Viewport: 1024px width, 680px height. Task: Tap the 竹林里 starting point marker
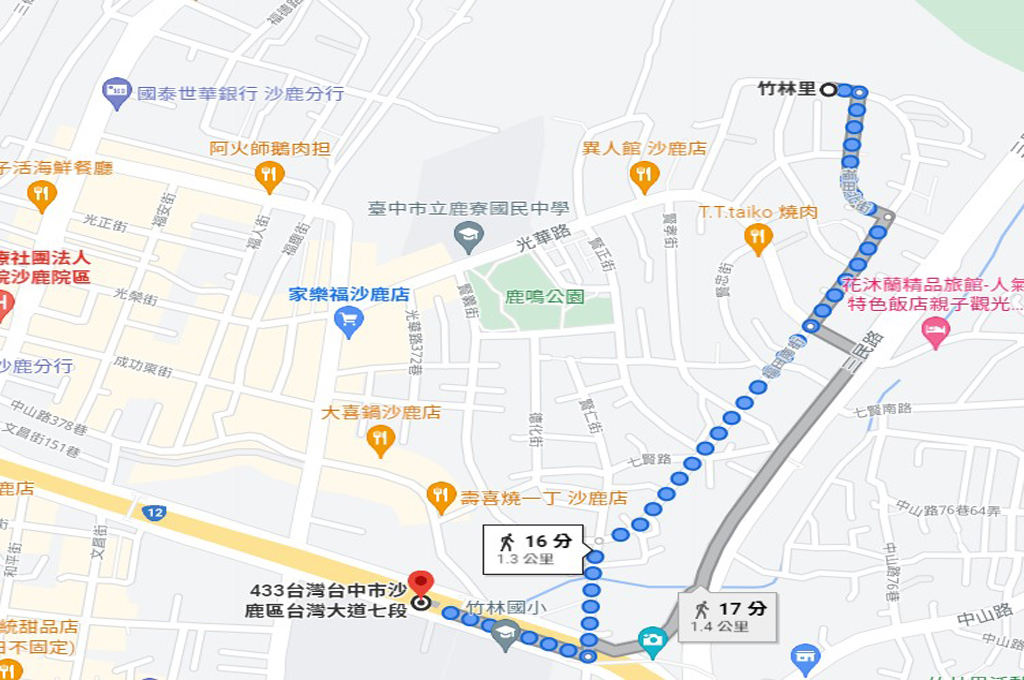(x=828, y=89)
